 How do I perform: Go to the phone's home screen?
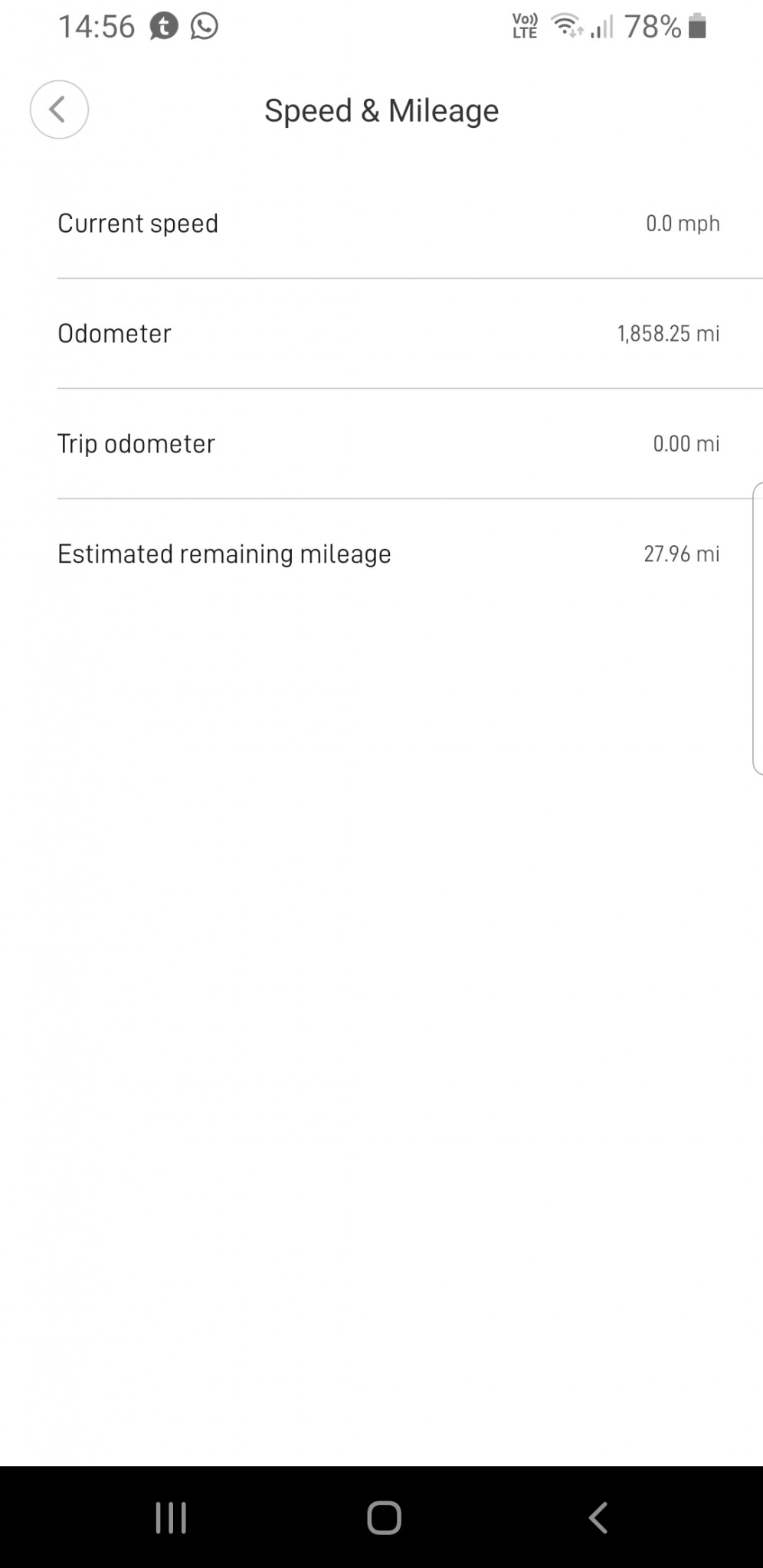[x=384, y=1517]
